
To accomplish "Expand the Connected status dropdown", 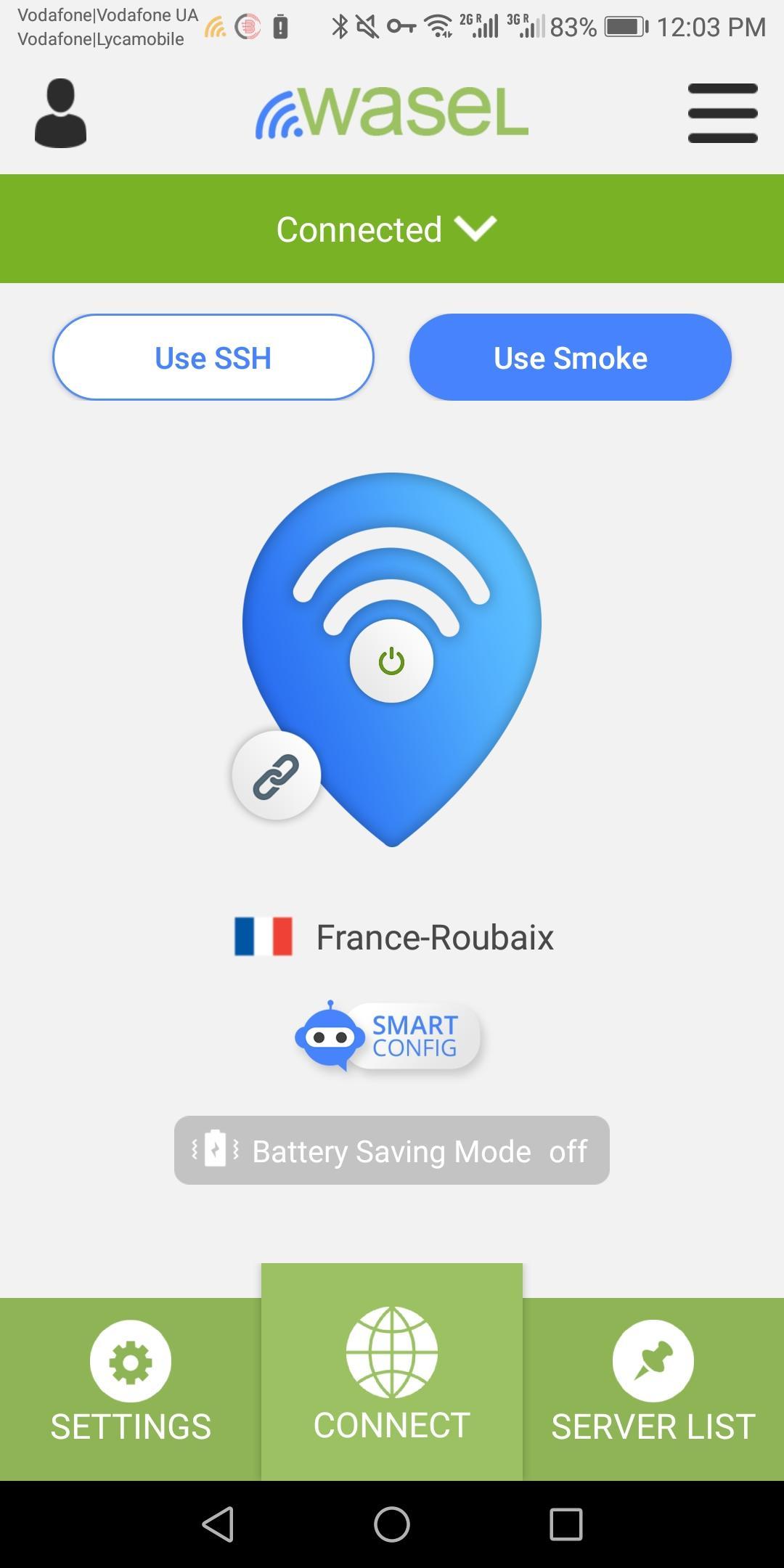I will 388,229.
